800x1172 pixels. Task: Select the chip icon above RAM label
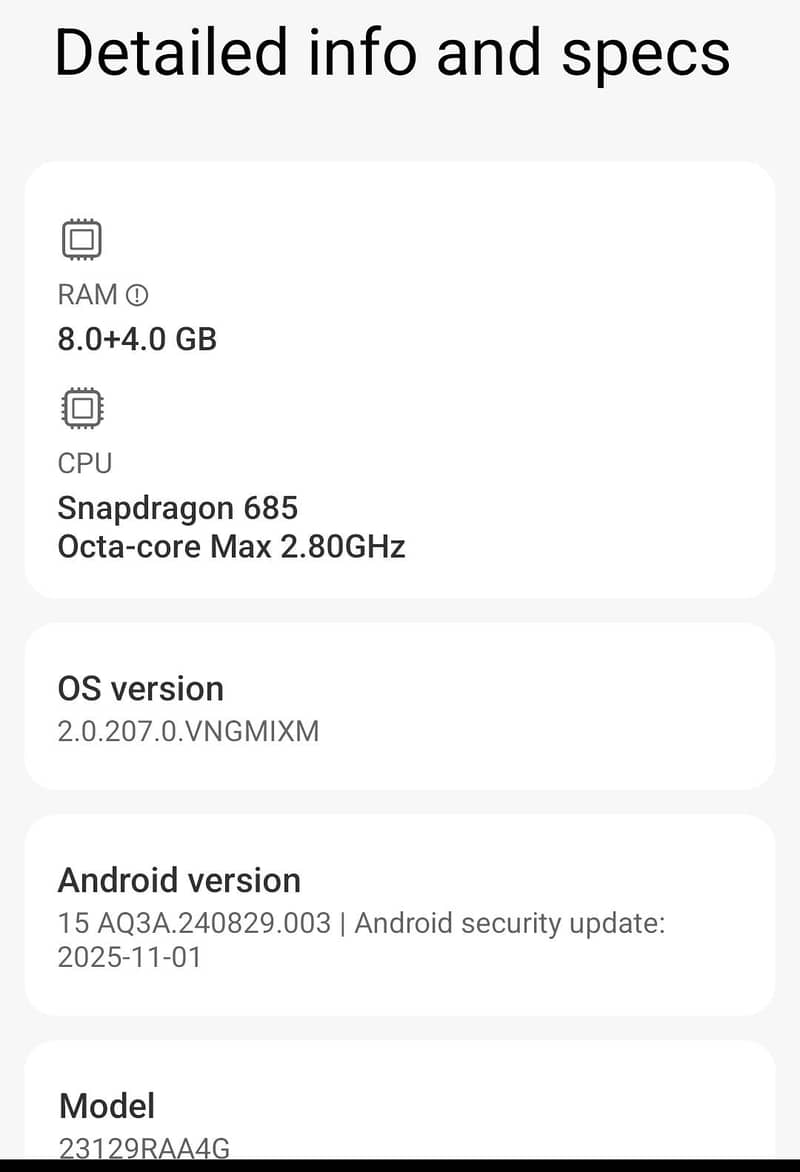81,239
